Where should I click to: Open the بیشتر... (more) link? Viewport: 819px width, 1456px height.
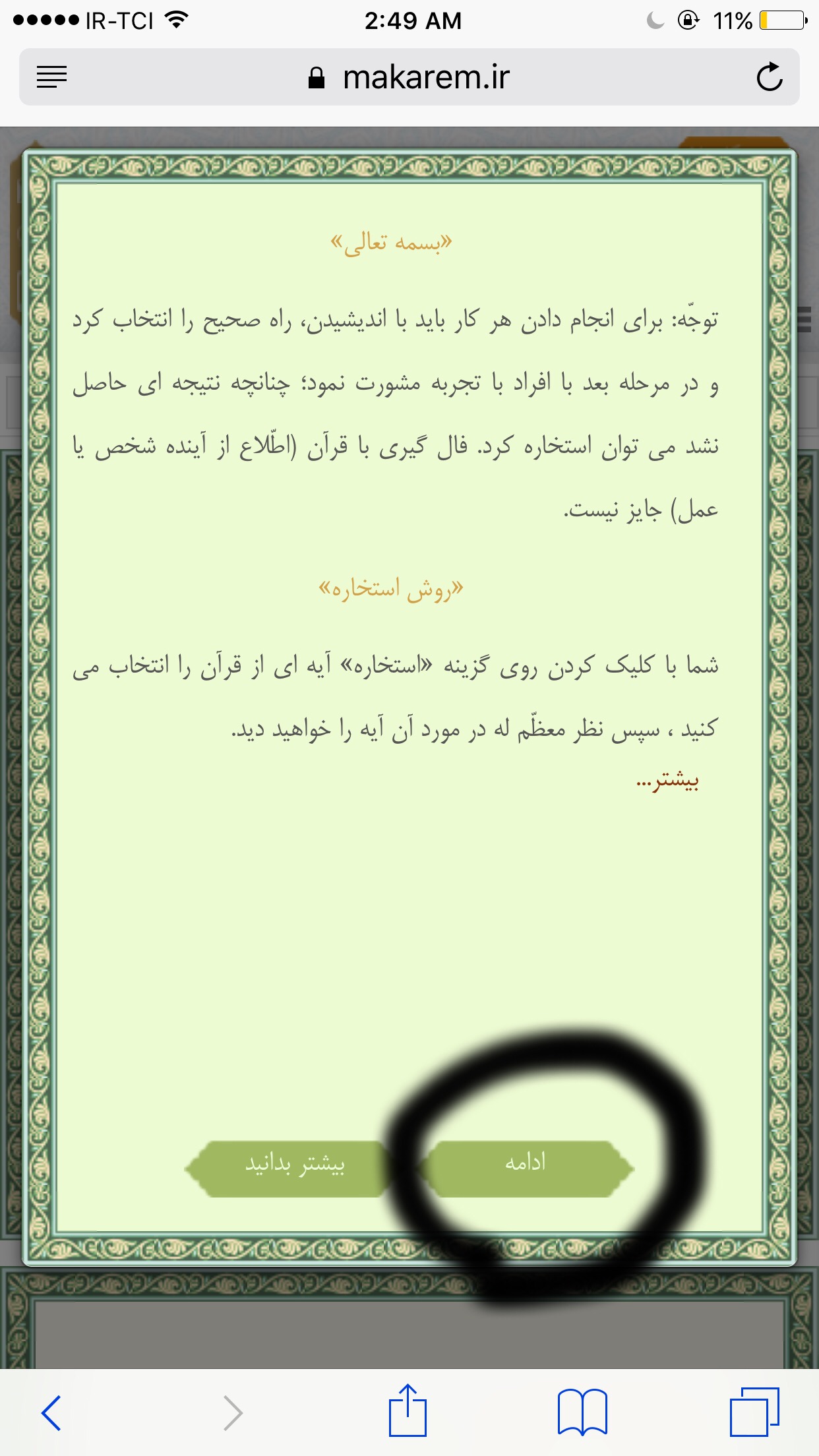667,781
